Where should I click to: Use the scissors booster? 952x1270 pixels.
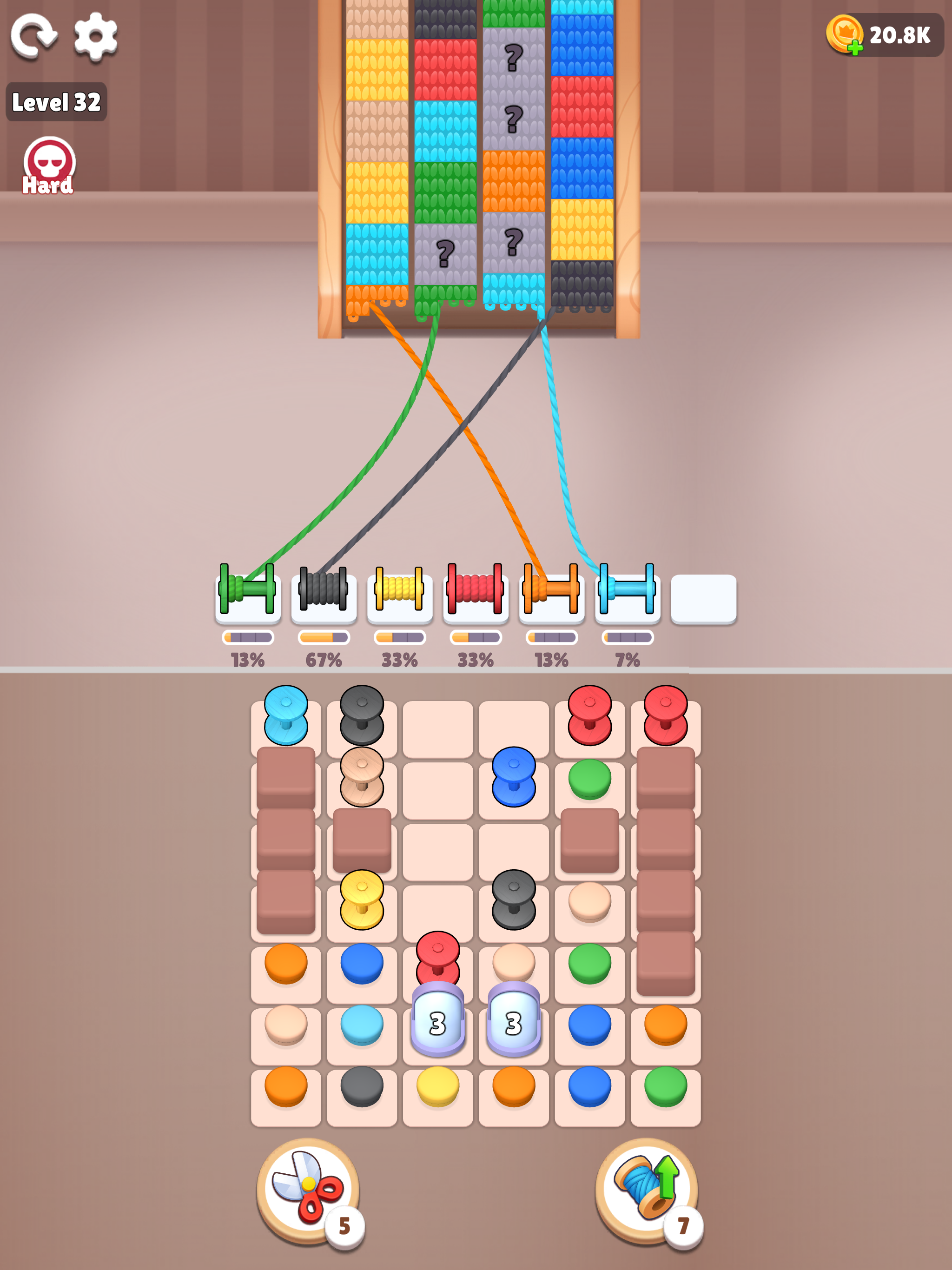[308, 1191]
